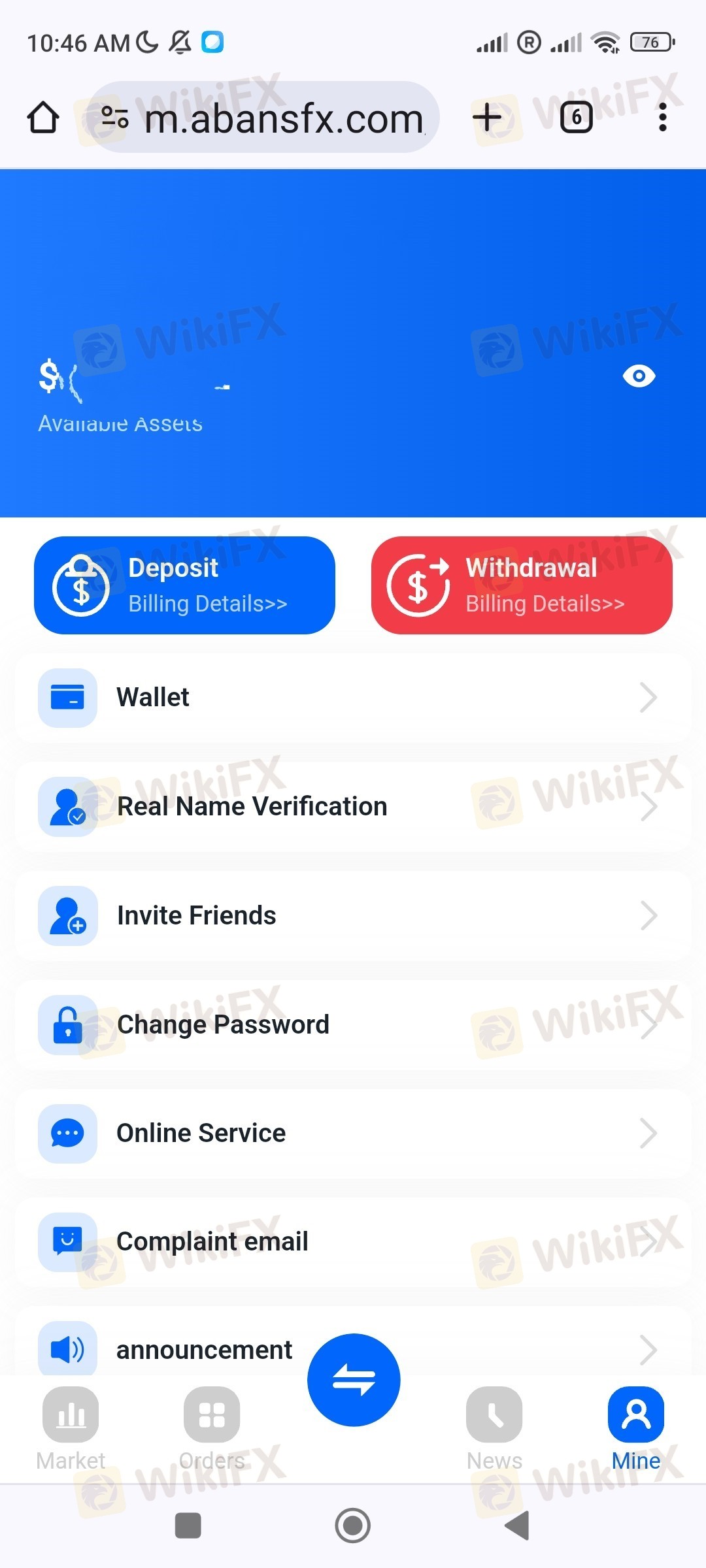This screenshot has height=1568, width=706.
Task: Open Real Name Verification
Action: (353, 807)
